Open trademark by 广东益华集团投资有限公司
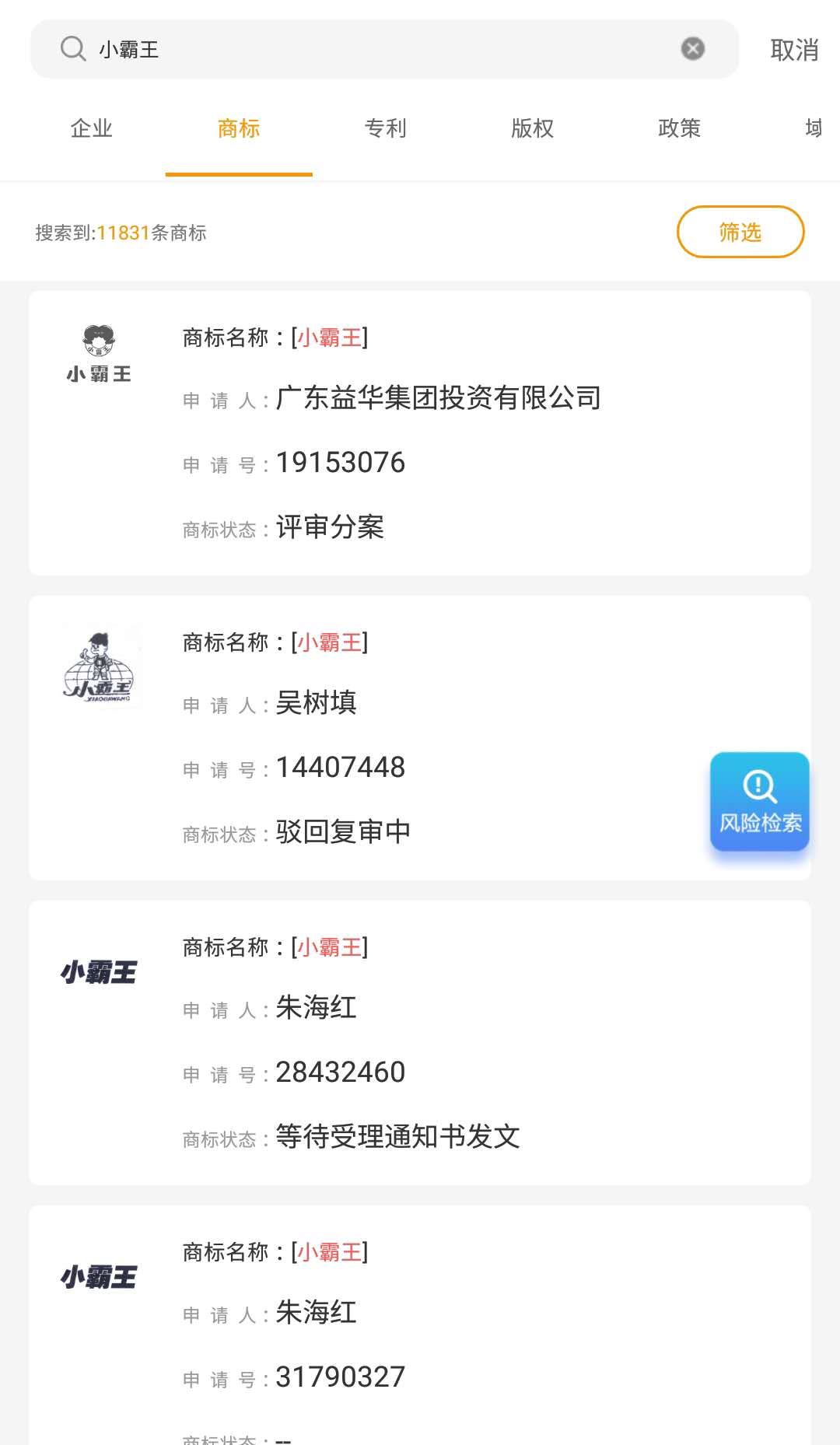 pyautogui.click(x=420, y=433)
